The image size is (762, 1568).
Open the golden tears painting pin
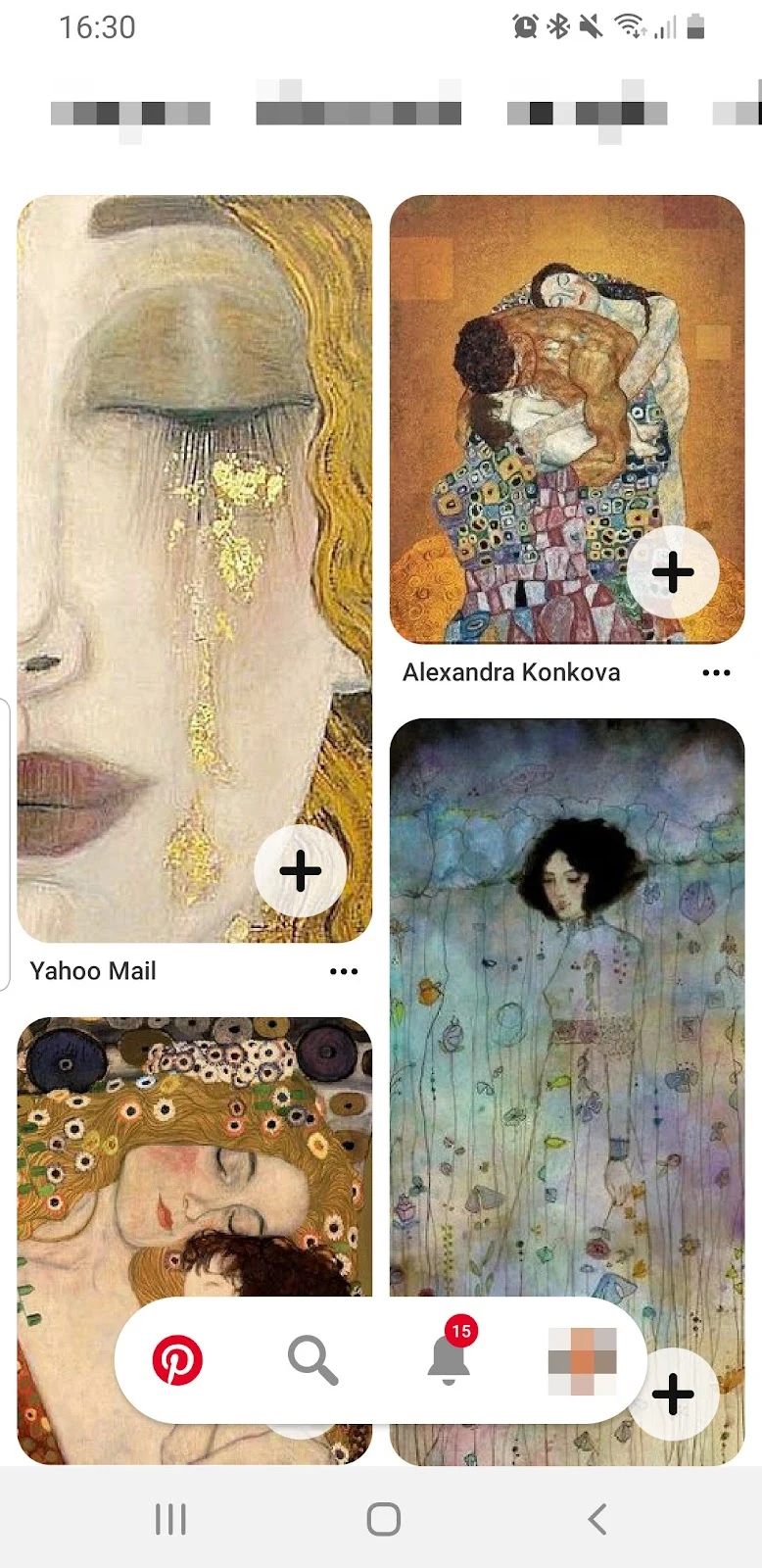point(195,568)
